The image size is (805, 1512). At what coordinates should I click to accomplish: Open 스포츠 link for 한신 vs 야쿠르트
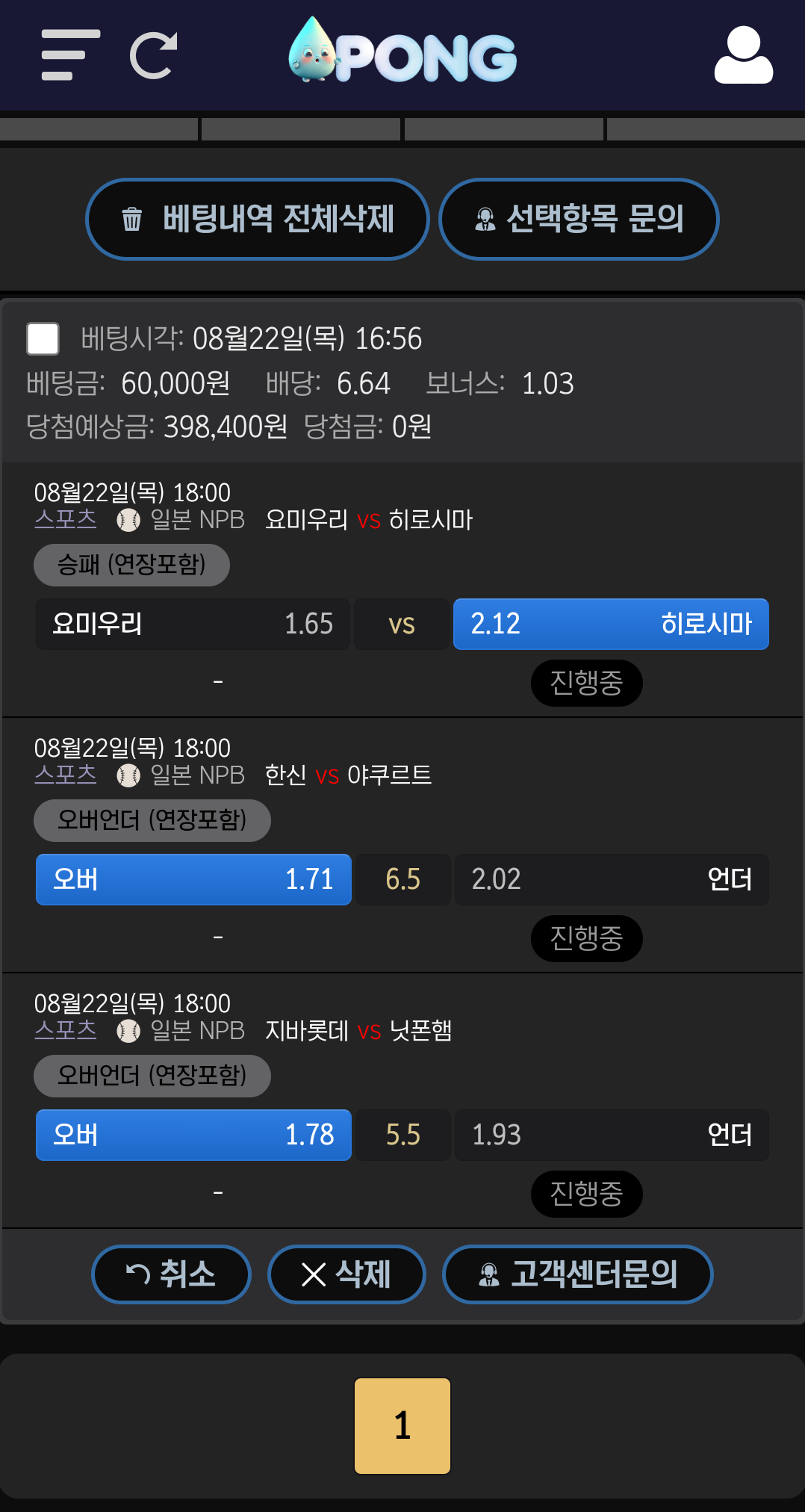(66, 775)
